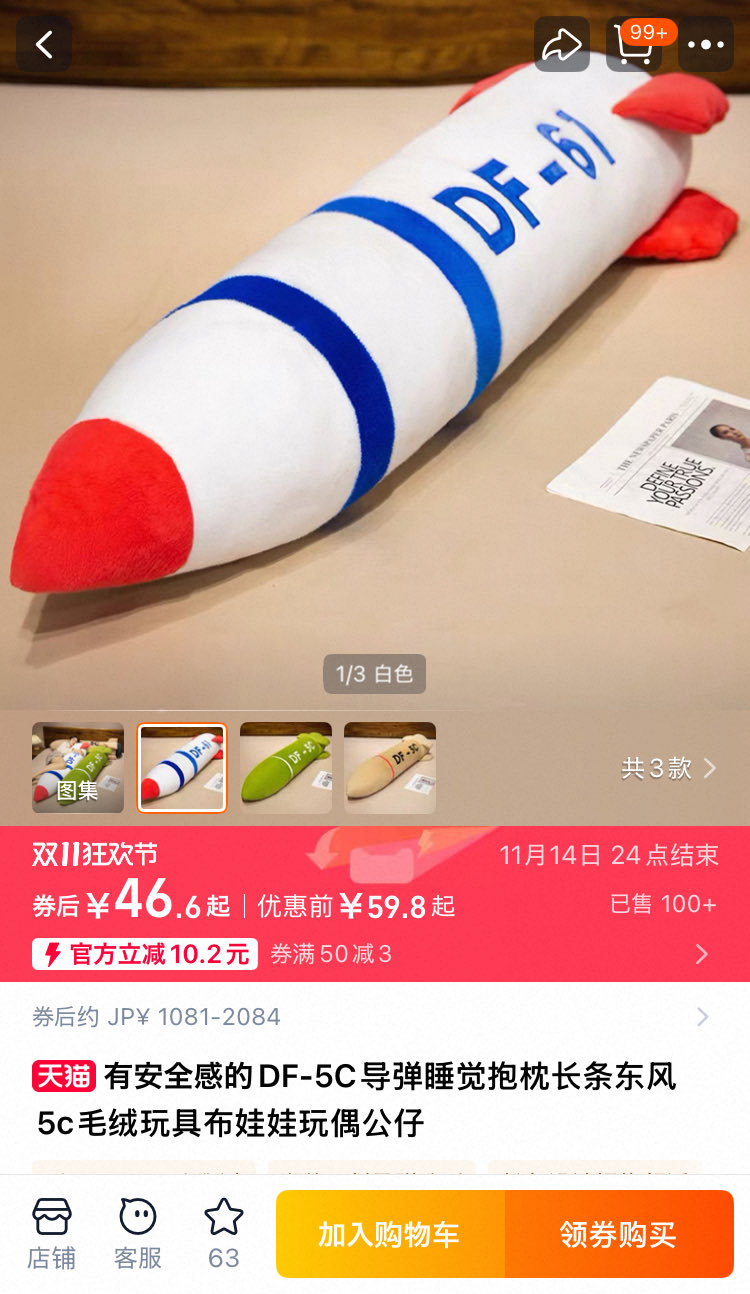Contact 客服 customer service
This screenshot has width=750, height=1294.
[x=138, y=1233]
